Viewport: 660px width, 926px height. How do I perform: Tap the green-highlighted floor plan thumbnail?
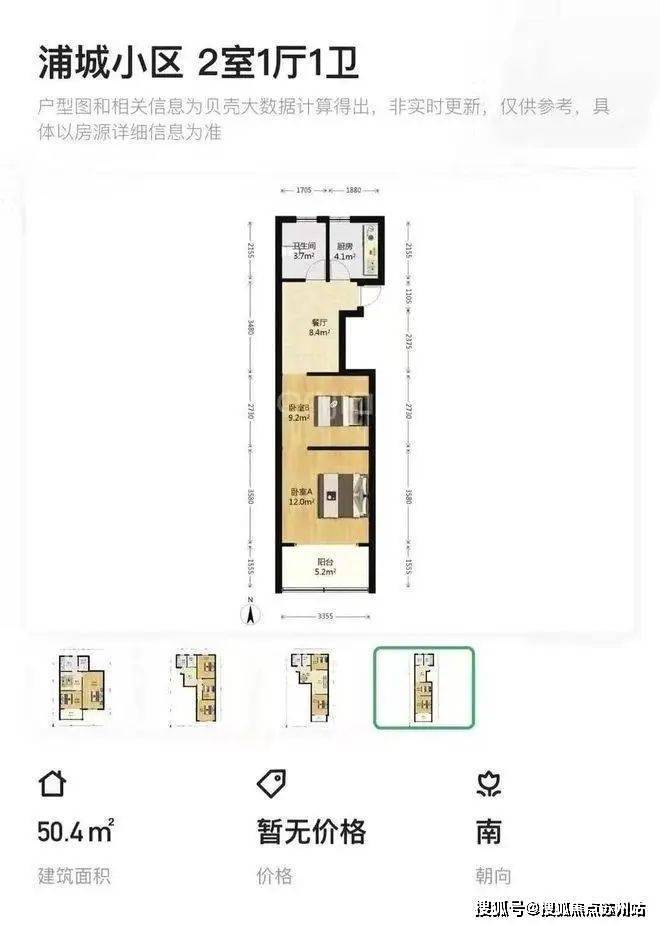point(424,688)
